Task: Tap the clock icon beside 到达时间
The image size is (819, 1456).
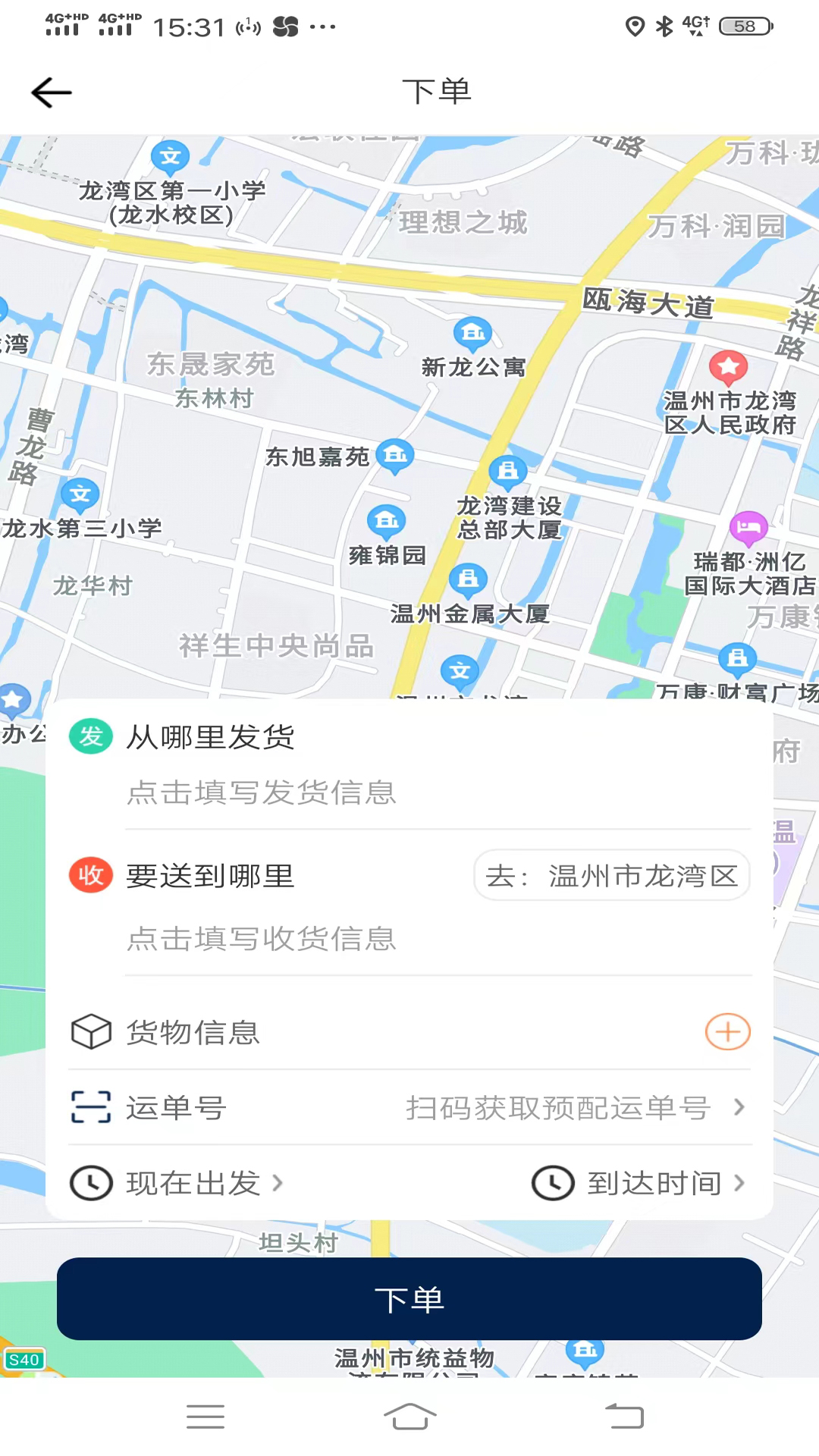Action: (x=554, y=1184)
